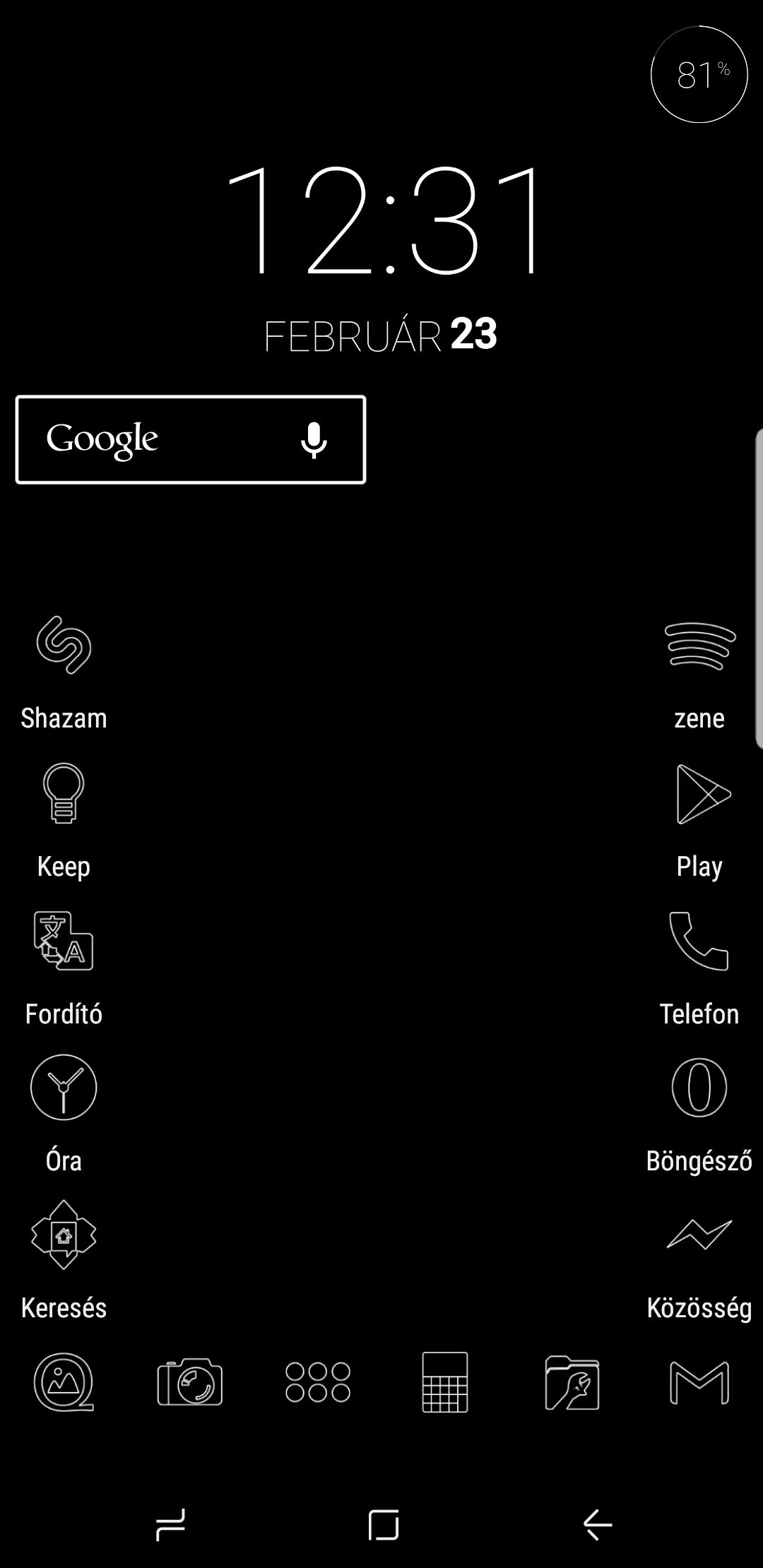
Task: Show recent apps
Action: tap(170, 1524)
